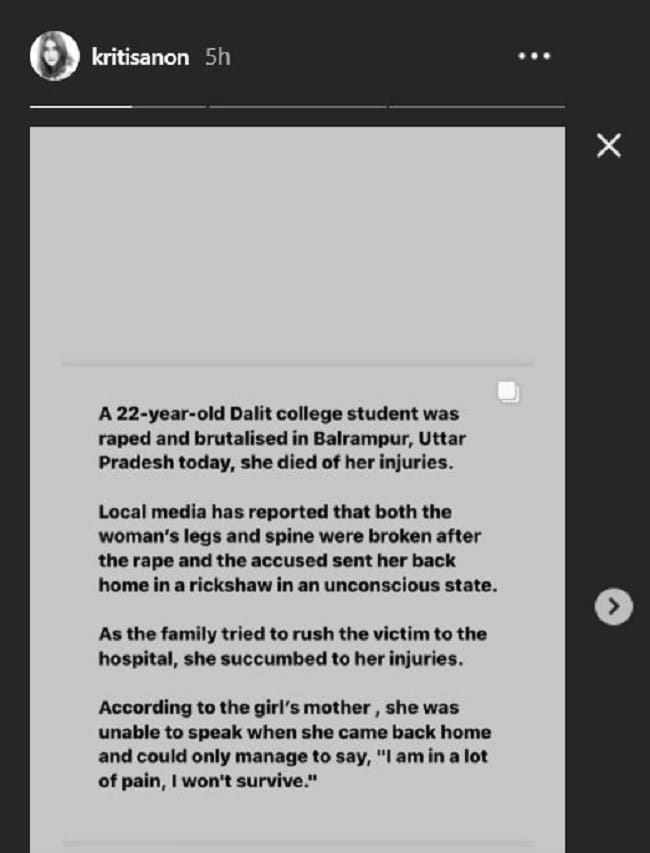Open the kritisanon username link

click(x=140, y=57)
